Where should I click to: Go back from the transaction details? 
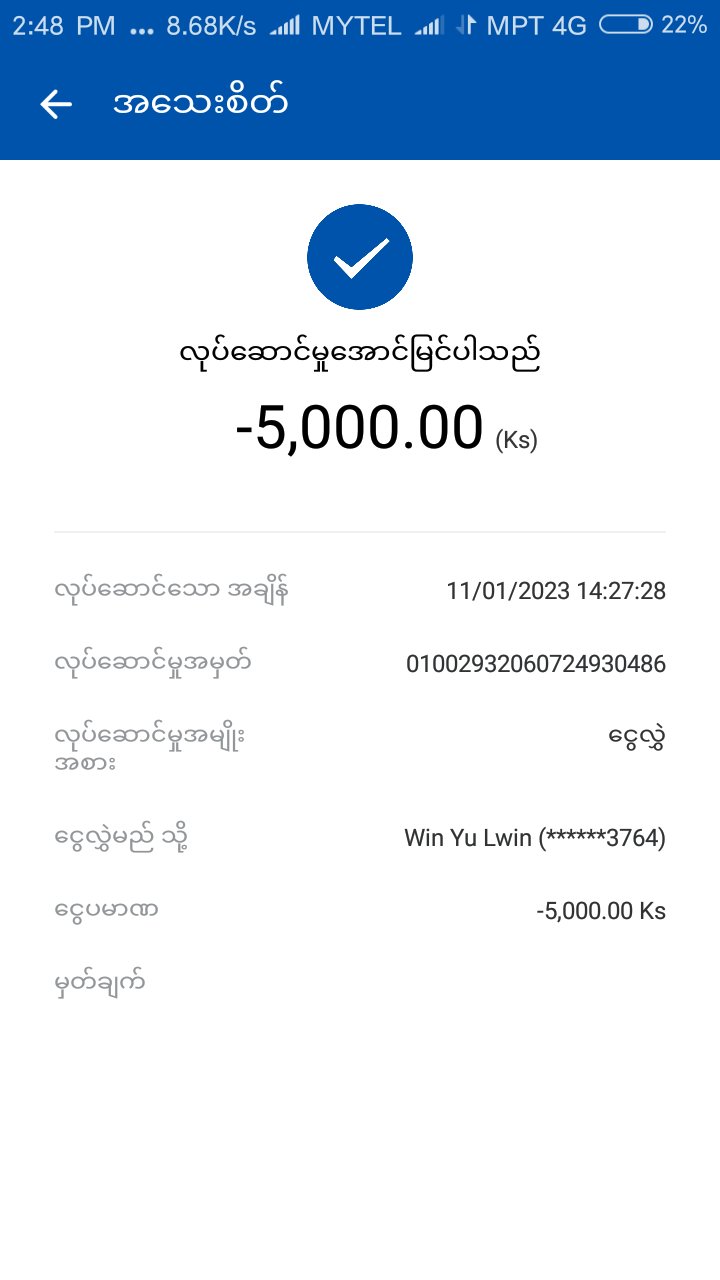56,104
